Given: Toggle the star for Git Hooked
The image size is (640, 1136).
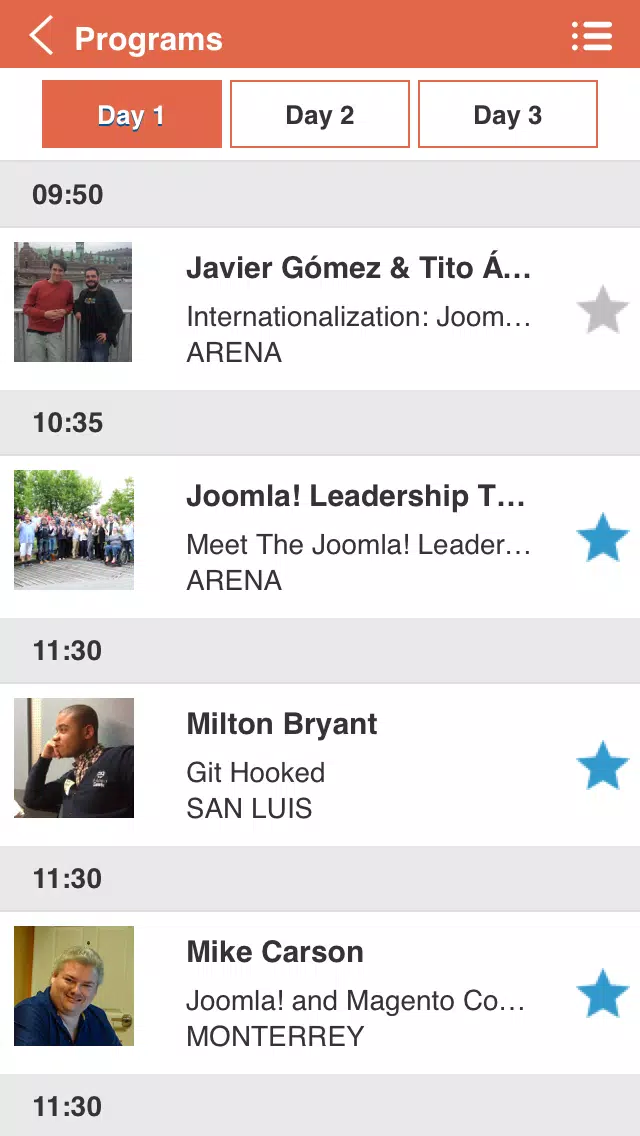Looking at the screenshot, I should pos(602,765).
